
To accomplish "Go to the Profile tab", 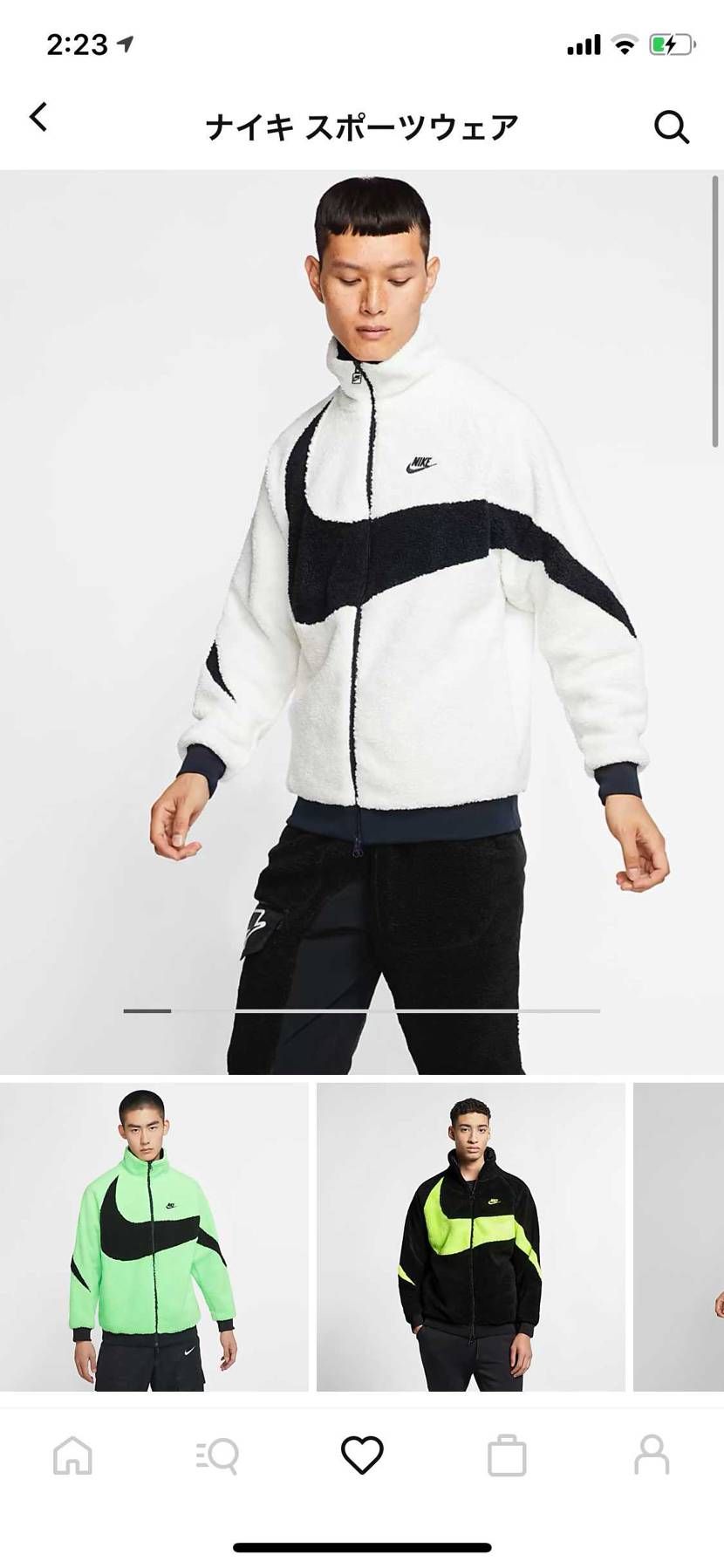I will click(x=652, y=1455).
